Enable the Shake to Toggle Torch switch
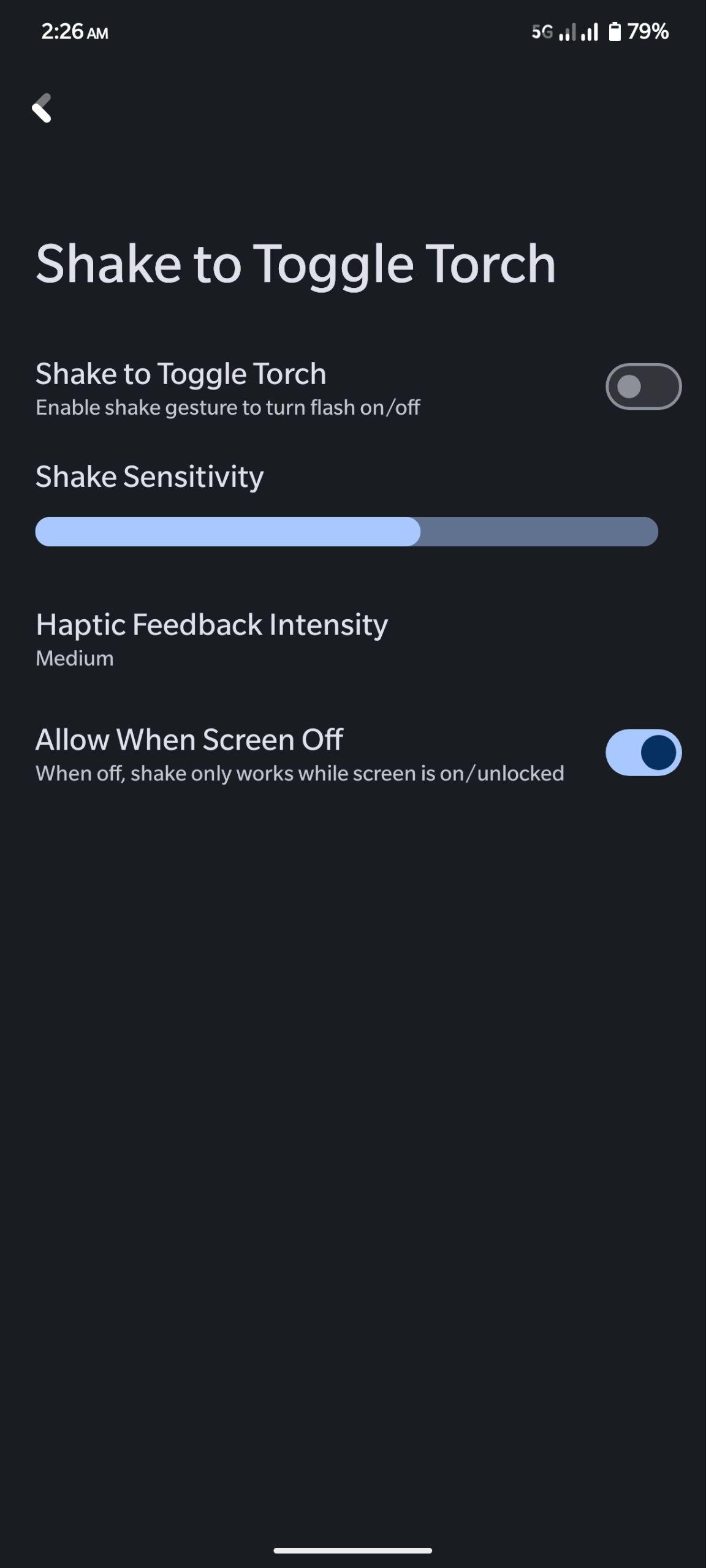The image size is (706, 1568). coord(643,386)
